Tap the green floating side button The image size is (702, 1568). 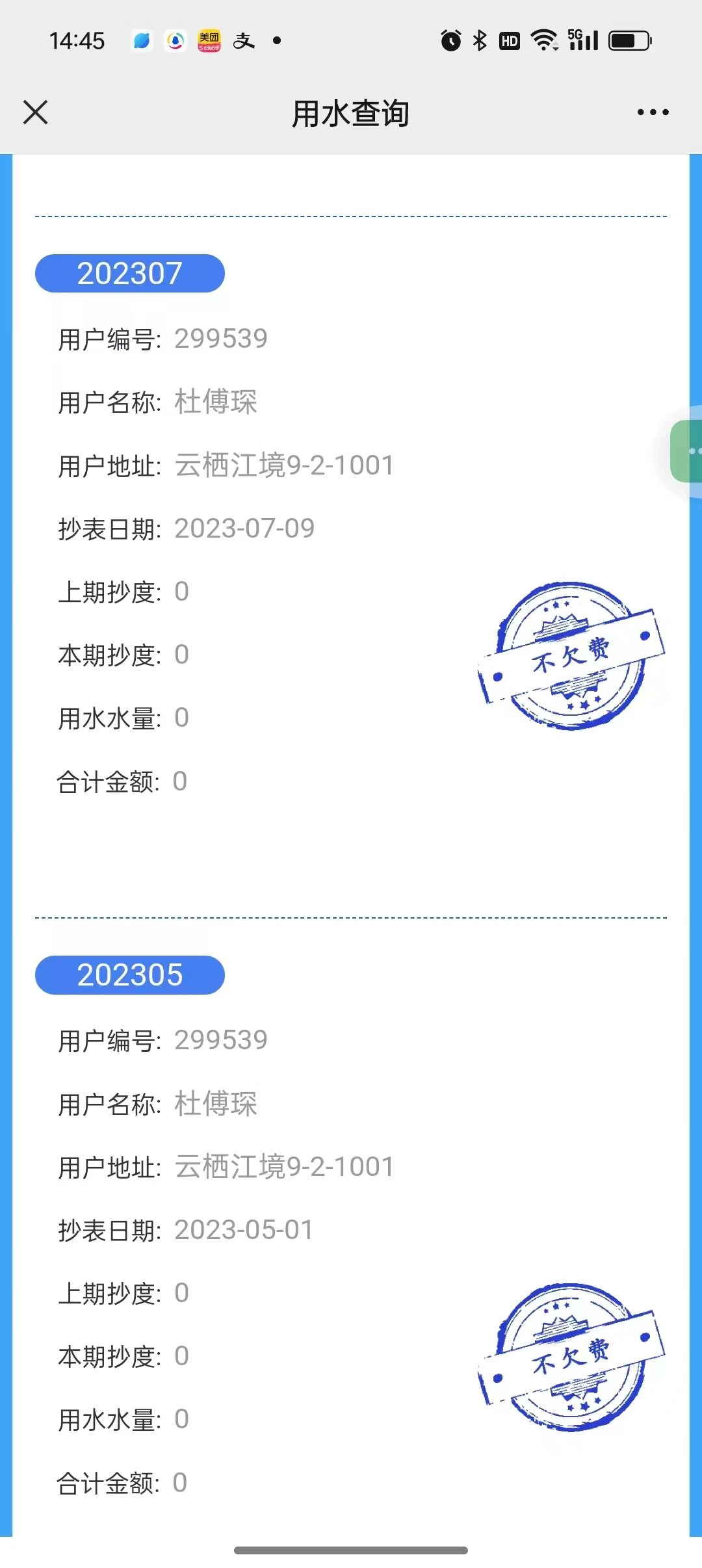(x=688, y=451)
